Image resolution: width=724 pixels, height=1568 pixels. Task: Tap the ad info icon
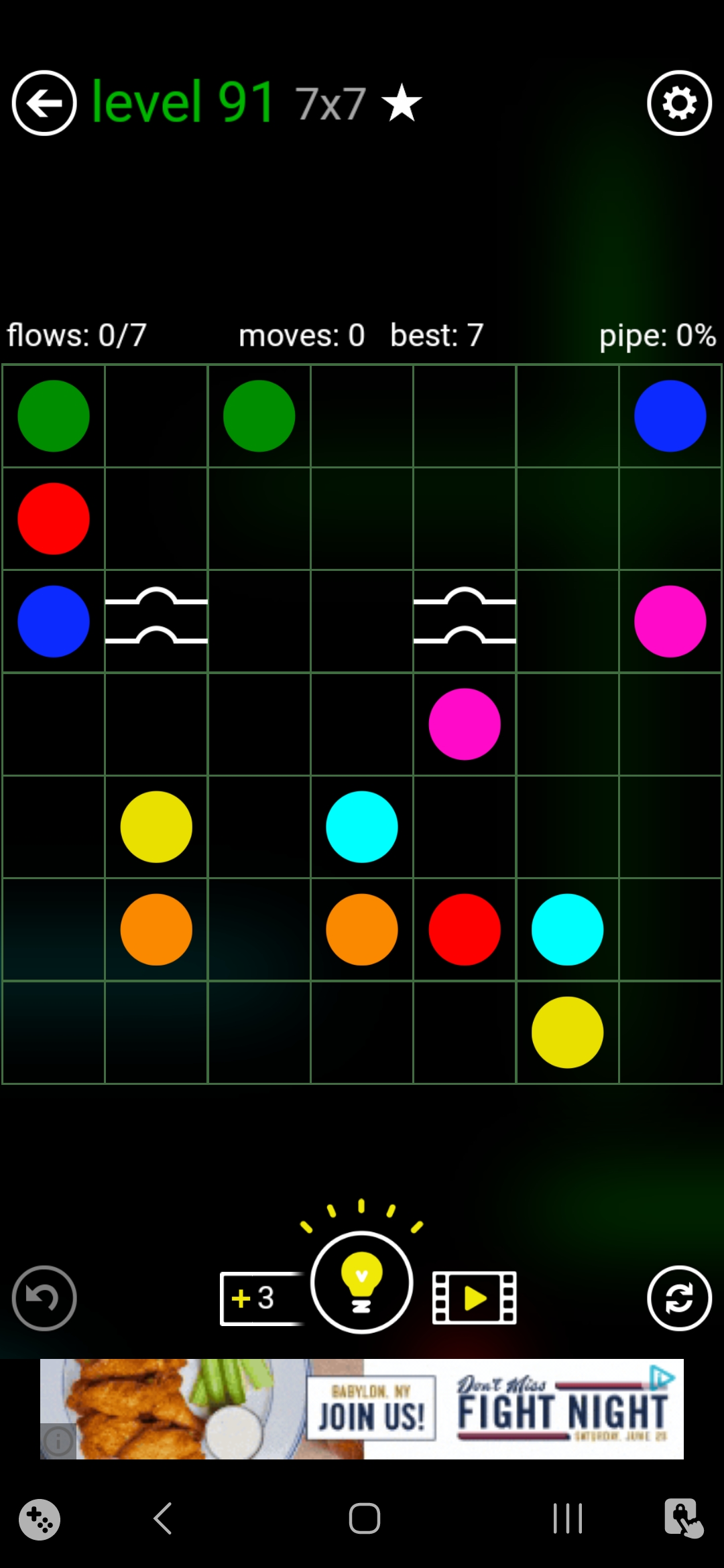coord(58,1441)
